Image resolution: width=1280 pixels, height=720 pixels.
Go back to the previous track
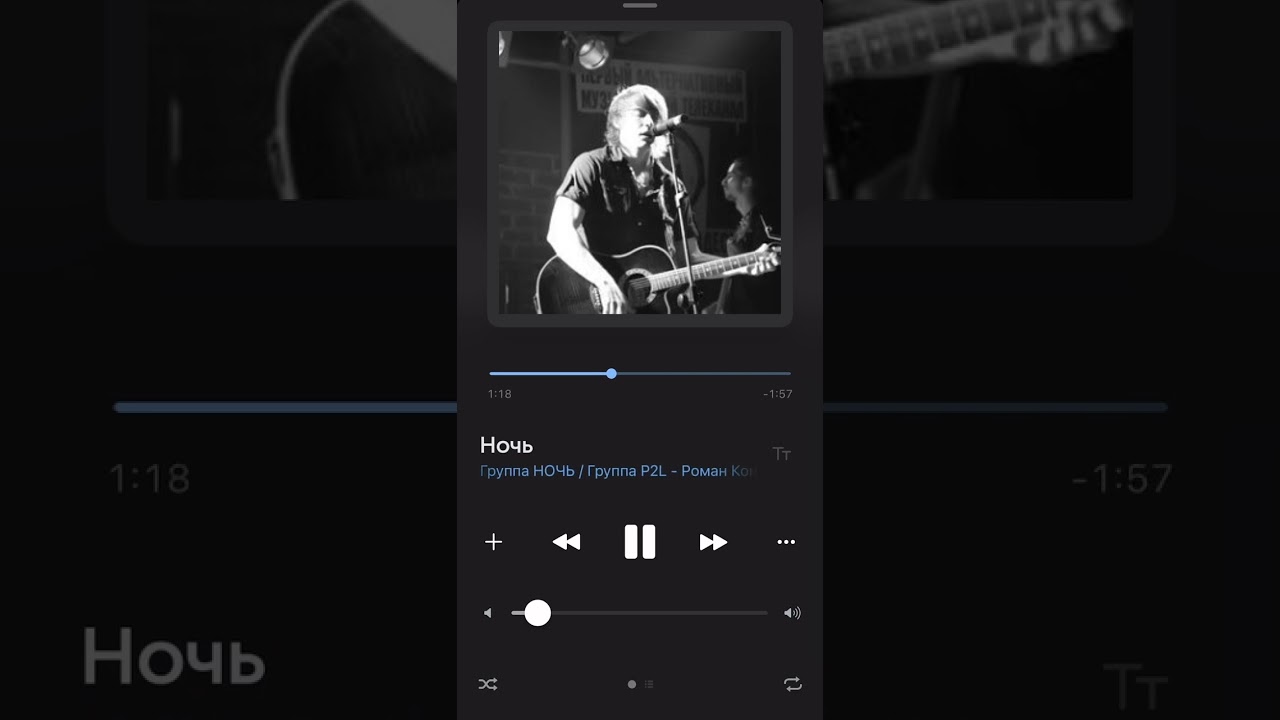[x=566, y=542]
